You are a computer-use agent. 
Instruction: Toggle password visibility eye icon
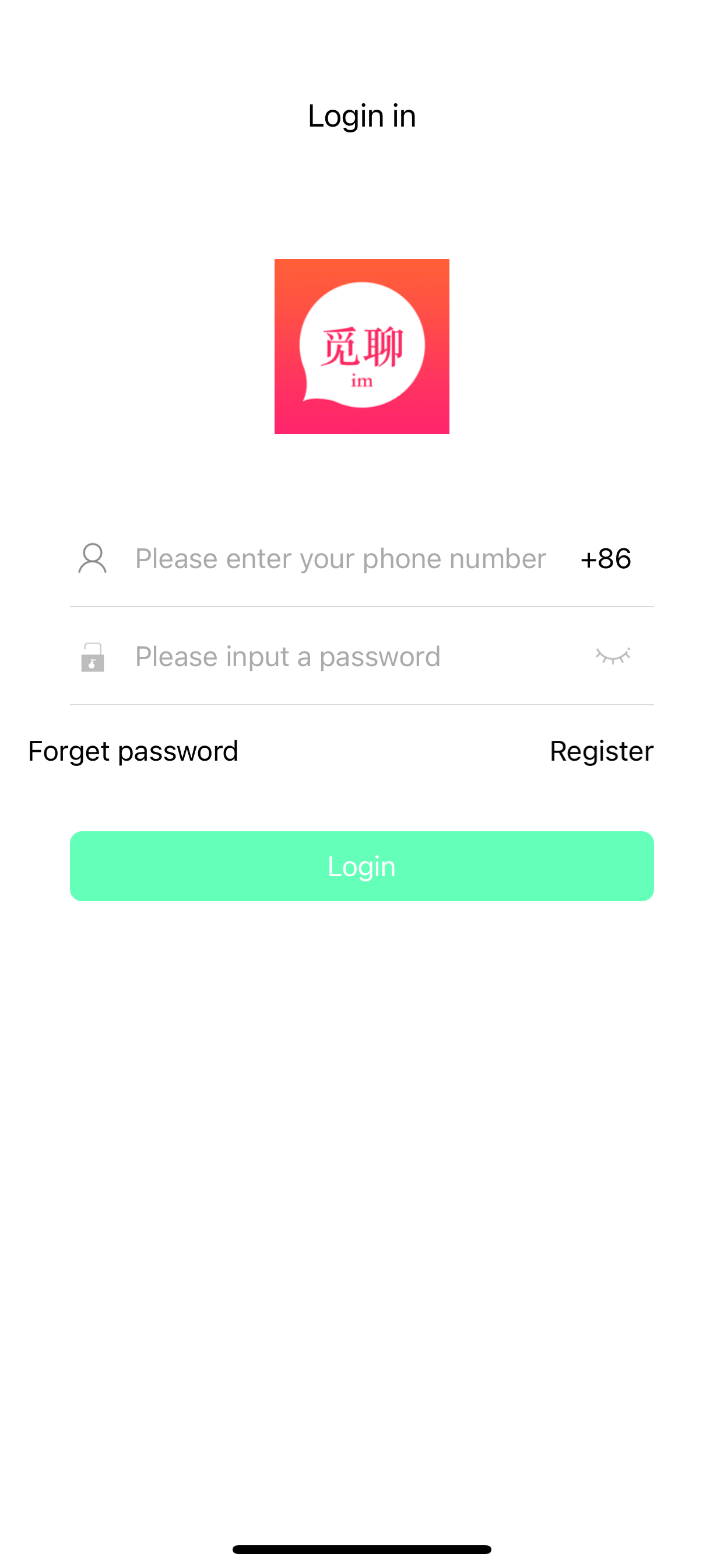(x=613, y=656)
